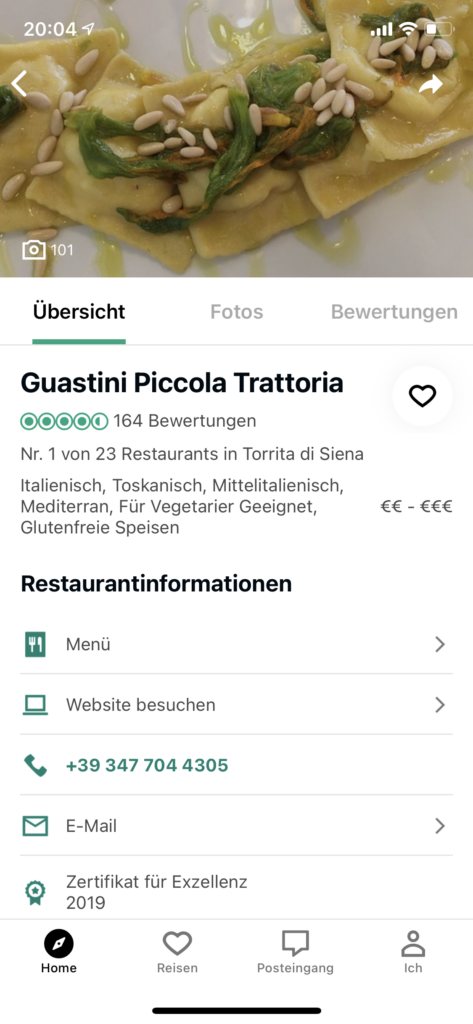Open Website besuchen
The height and width of the screenshot is (1024, 473).
point(236,705)
